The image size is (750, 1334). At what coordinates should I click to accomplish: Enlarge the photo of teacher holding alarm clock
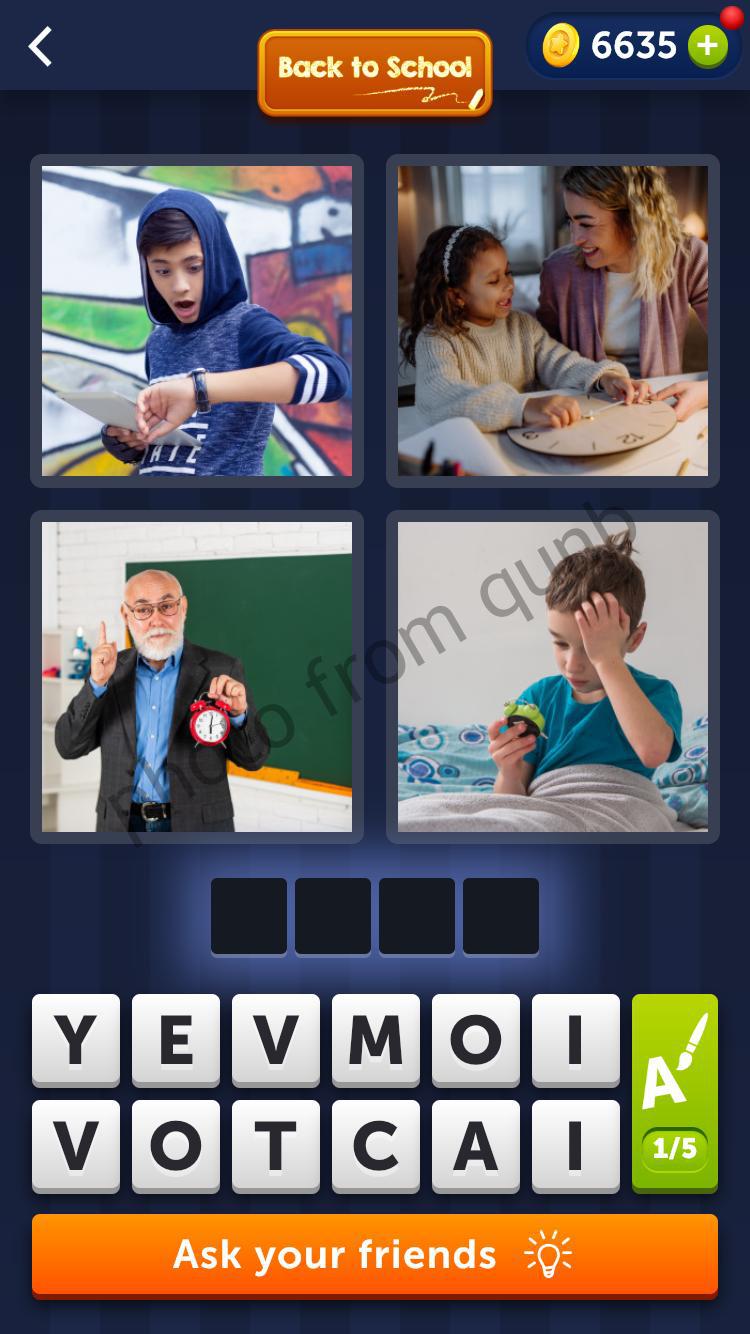click(x=197, y=677)
